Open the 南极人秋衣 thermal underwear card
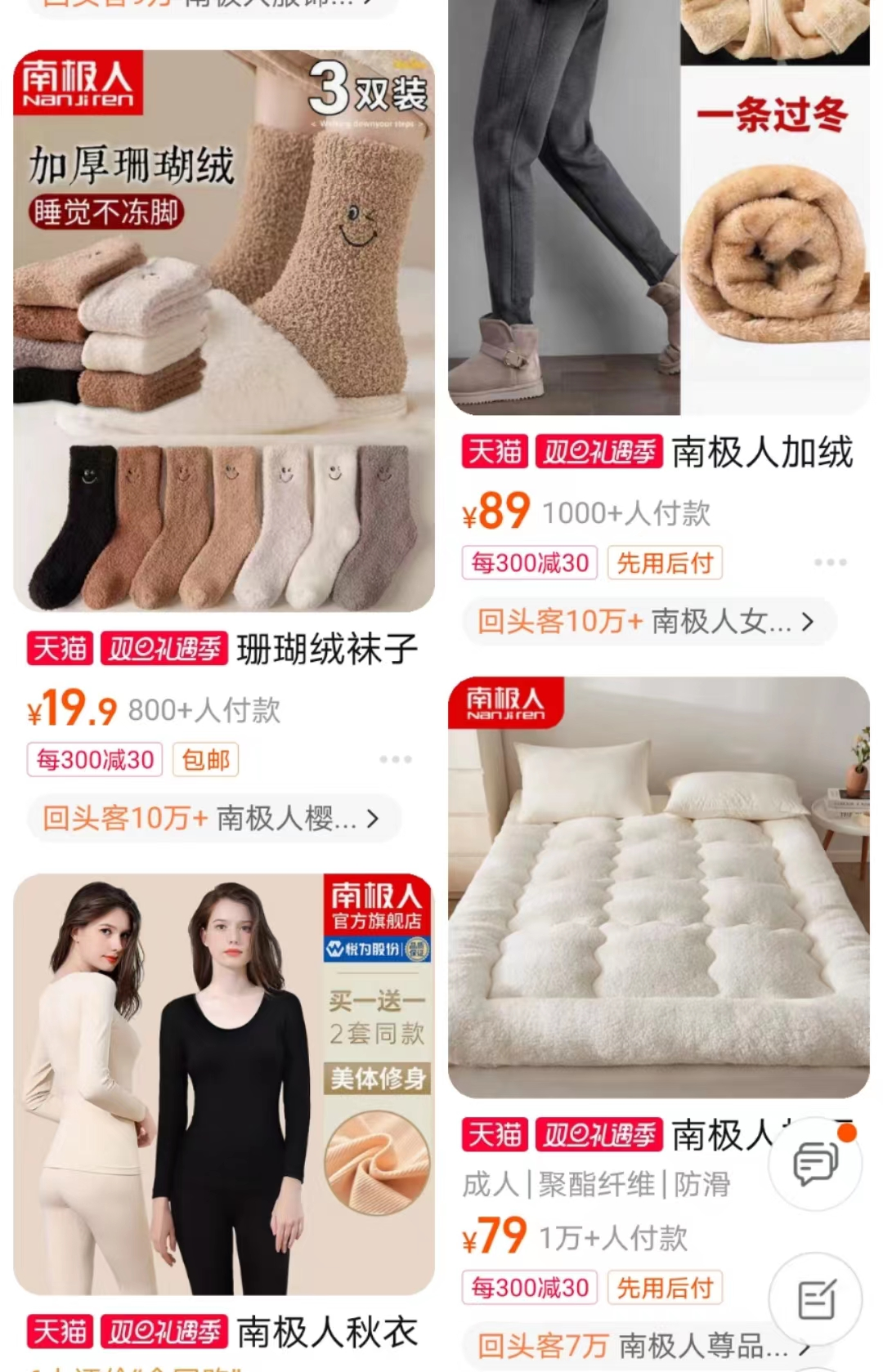883x1372 pixels. click(x=223, y=1083)
